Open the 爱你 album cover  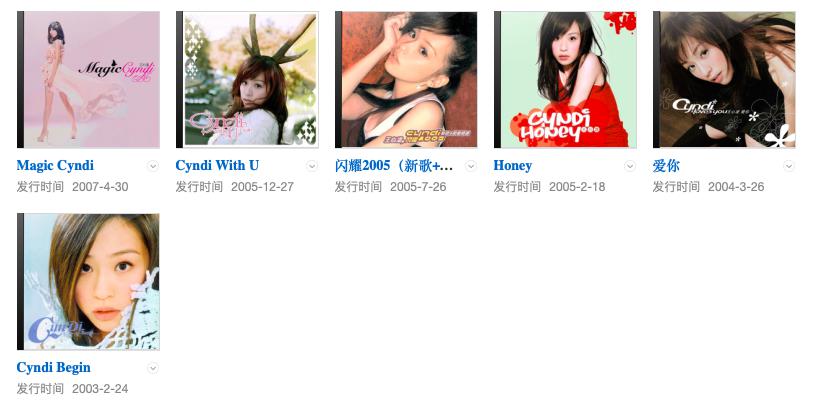[x=724, y=80]
